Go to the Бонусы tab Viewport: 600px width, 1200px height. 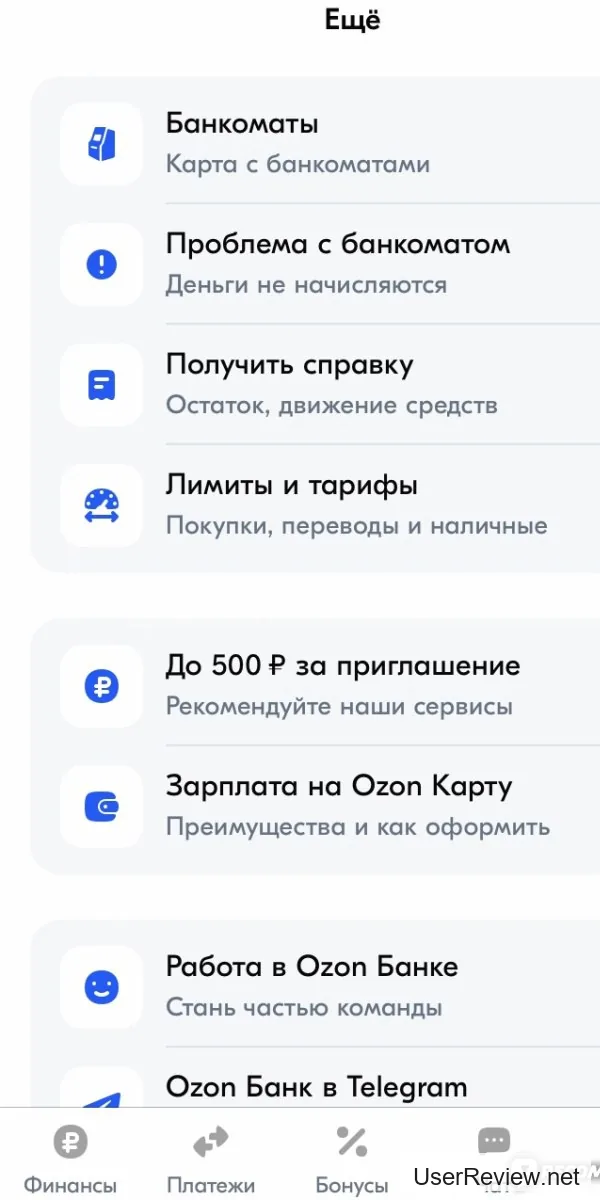tap(351, 1158)
